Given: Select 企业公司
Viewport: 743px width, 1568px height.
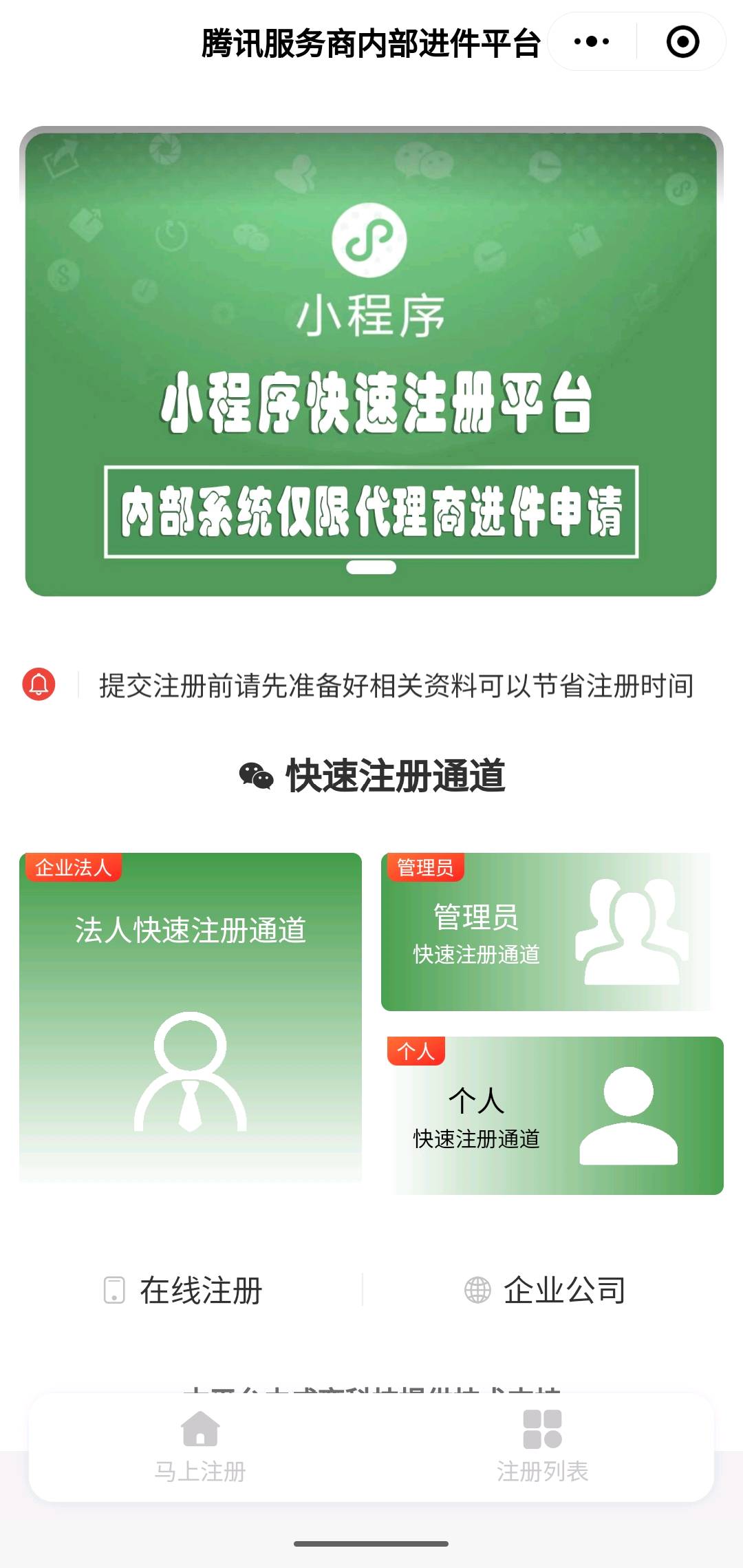Looking at the screenshot, I should pos(545,1290).
